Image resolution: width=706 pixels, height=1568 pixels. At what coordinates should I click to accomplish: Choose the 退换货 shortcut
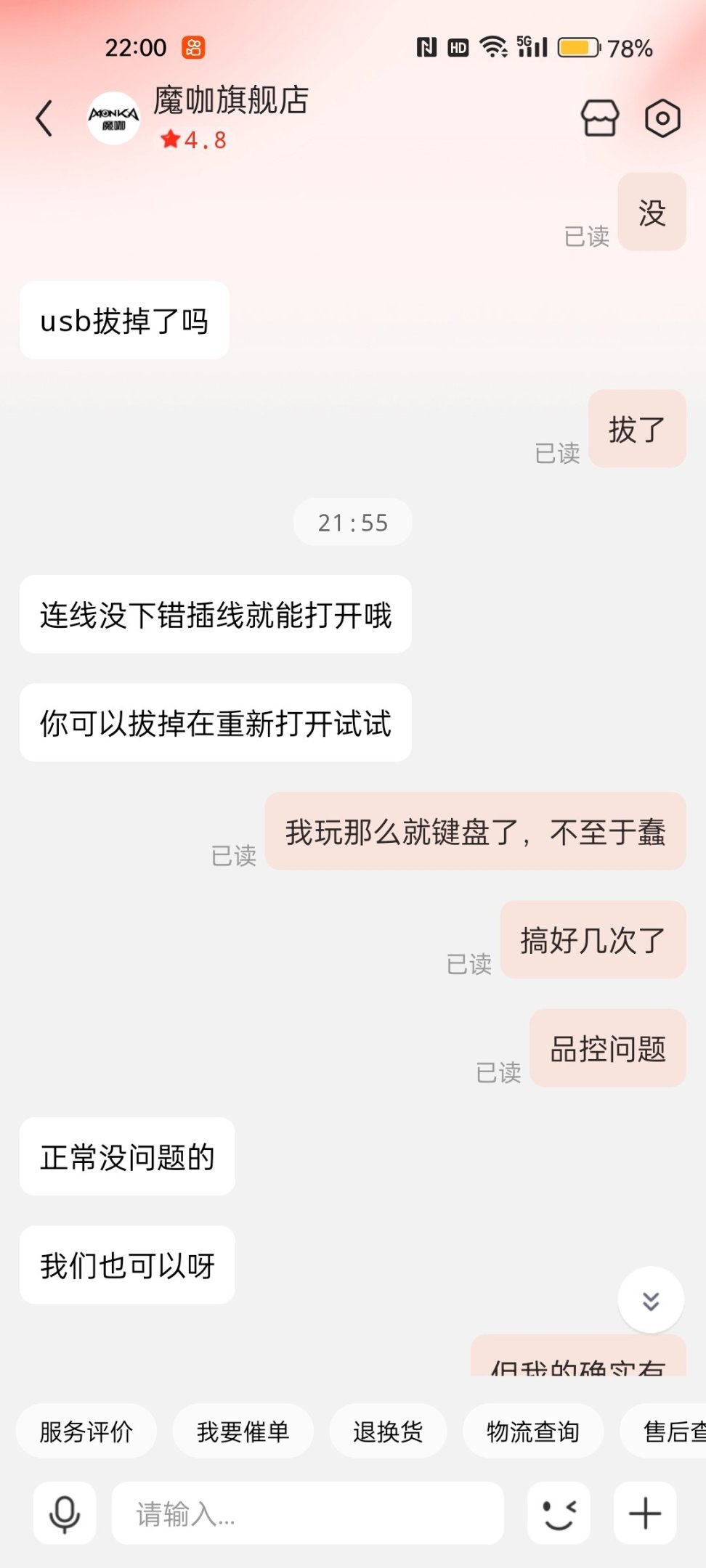coord(388,1432)
